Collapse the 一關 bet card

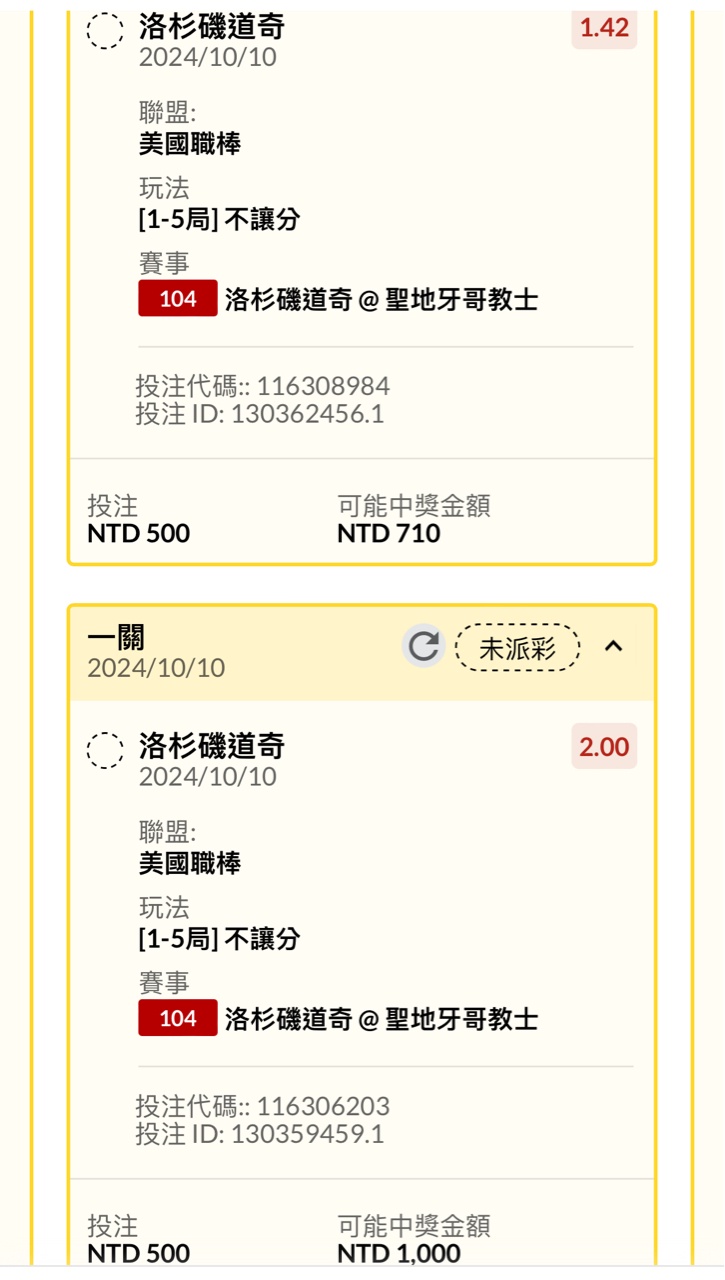coord(614,647)
